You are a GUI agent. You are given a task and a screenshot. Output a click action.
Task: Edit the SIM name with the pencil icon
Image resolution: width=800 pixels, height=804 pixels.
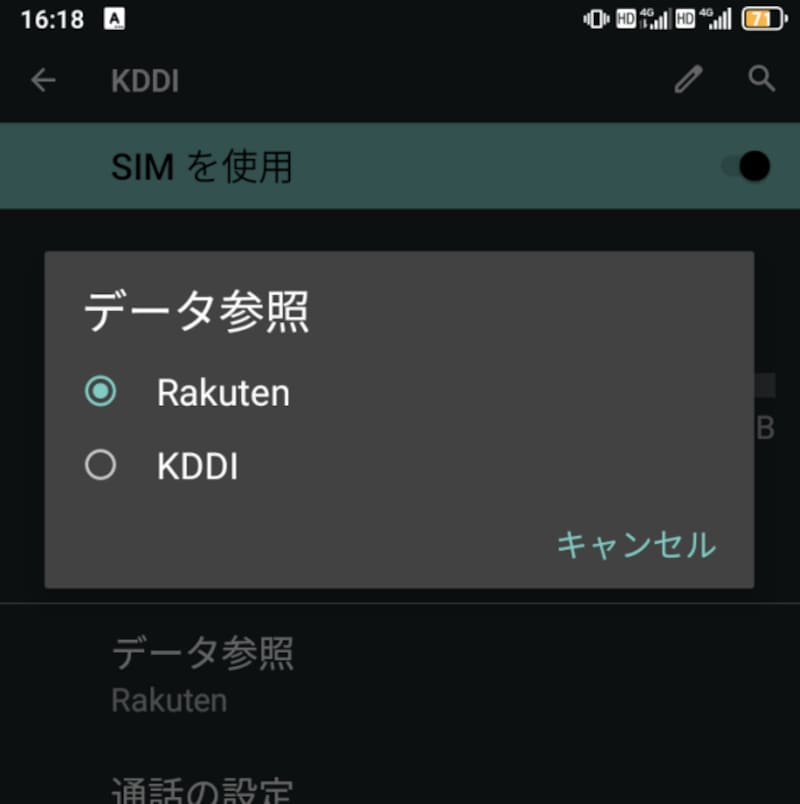(688, 80)
